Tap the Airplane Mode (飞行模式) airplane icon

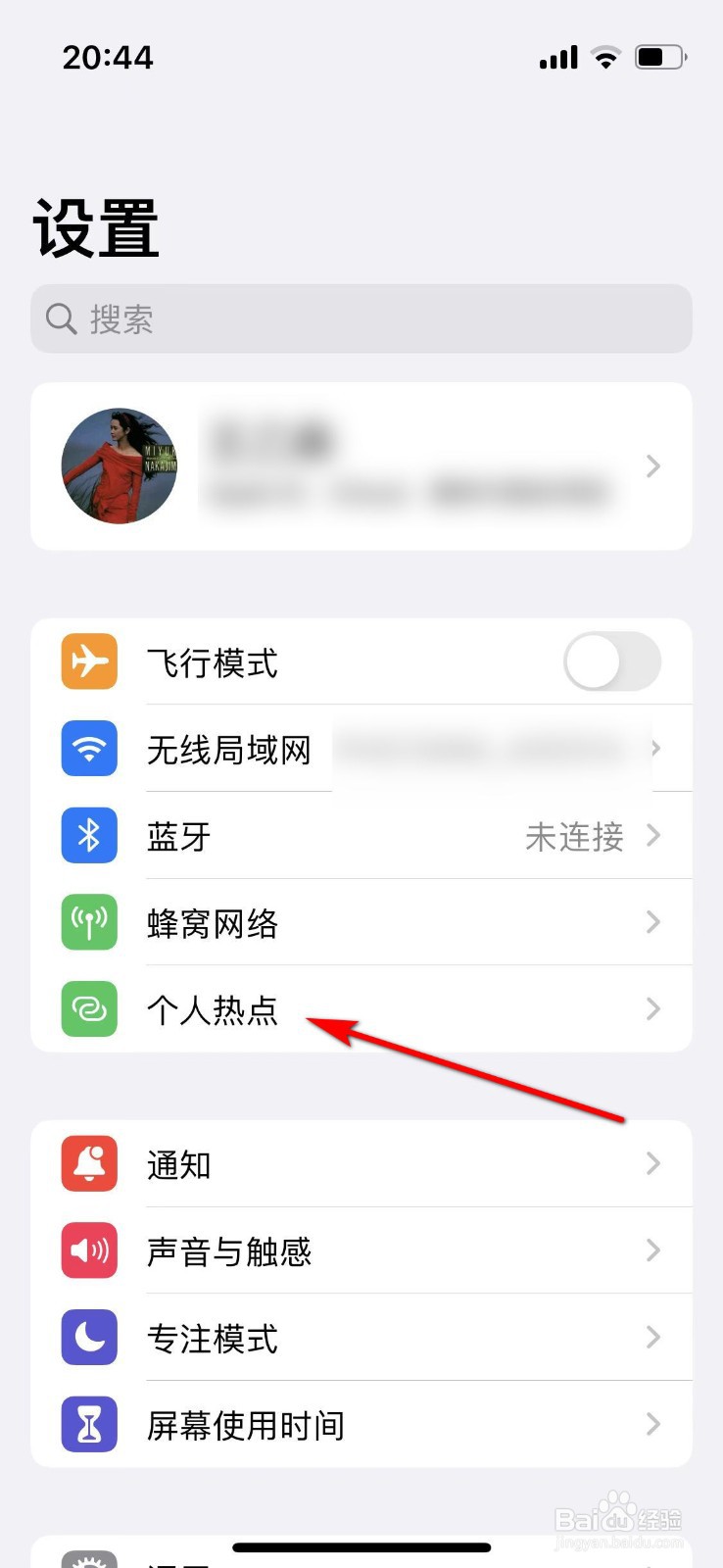pyautogui.click(x=89, y=661)
